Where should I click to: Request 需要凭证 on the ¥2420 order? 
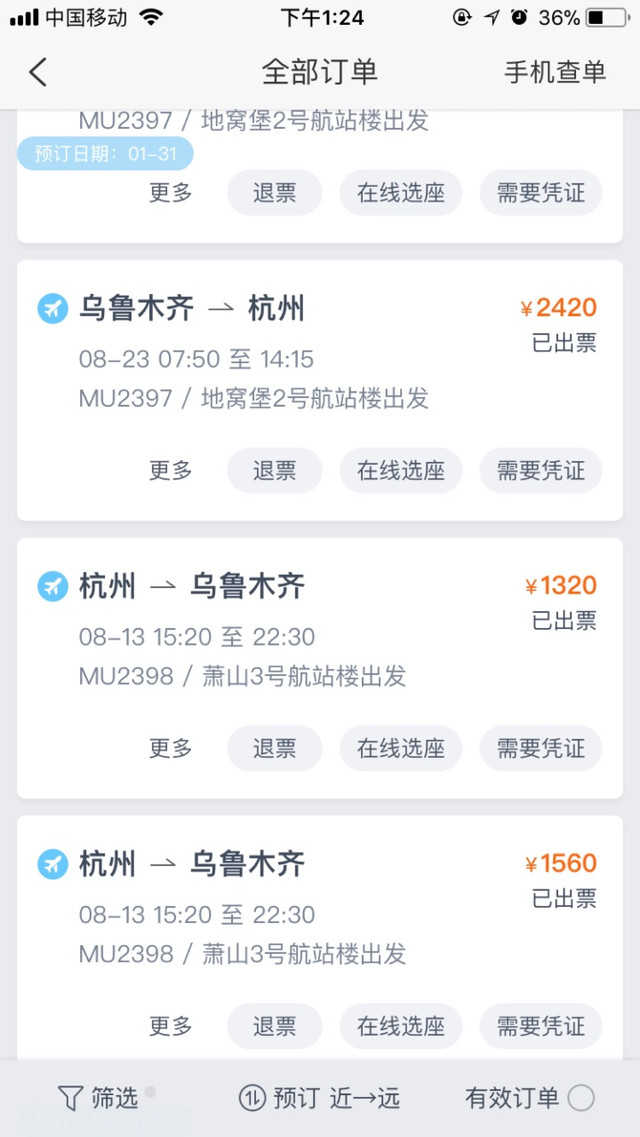point(541,471)
